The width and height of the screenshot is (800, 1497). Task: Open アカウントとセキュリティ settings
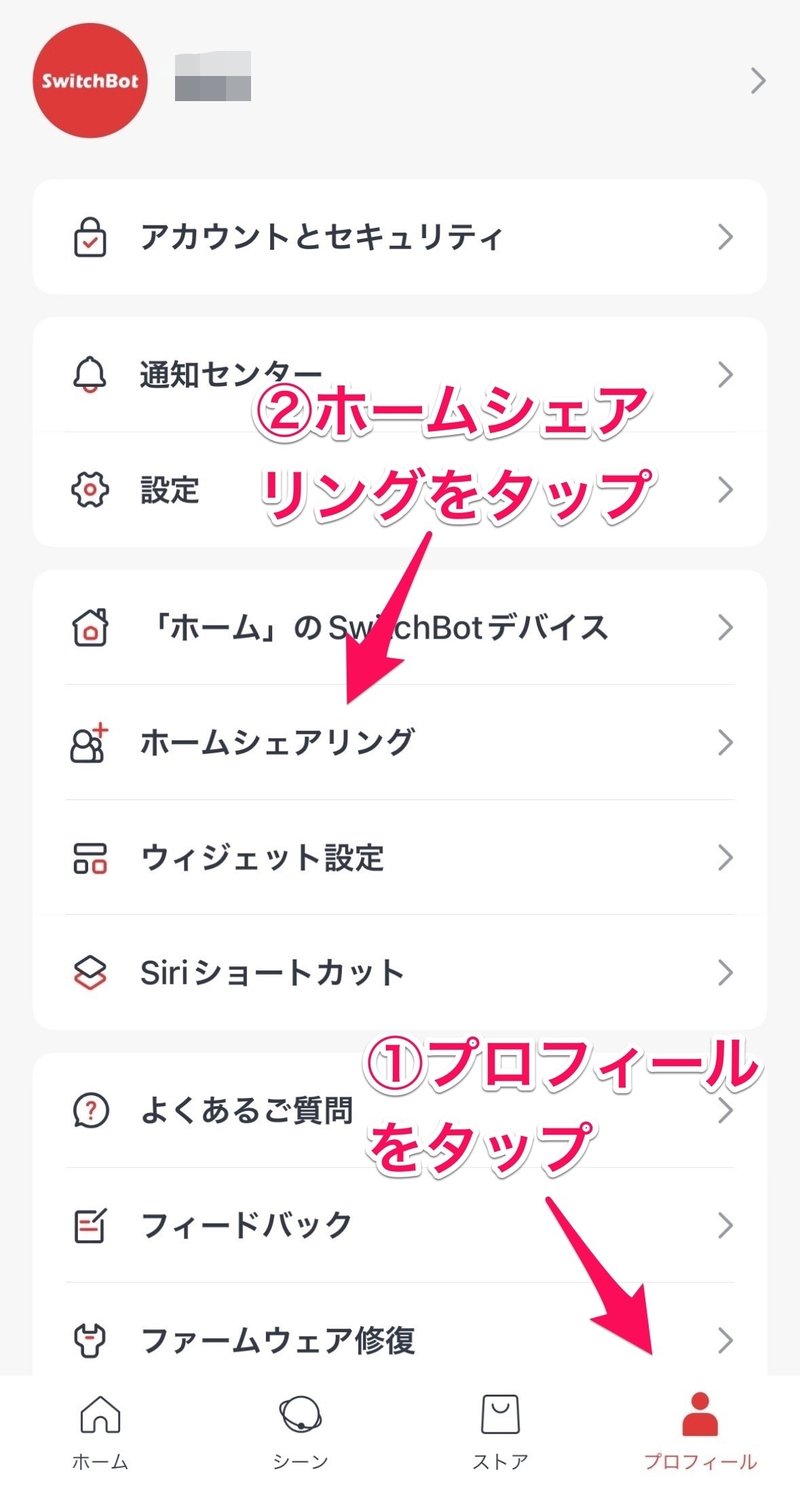400,237
